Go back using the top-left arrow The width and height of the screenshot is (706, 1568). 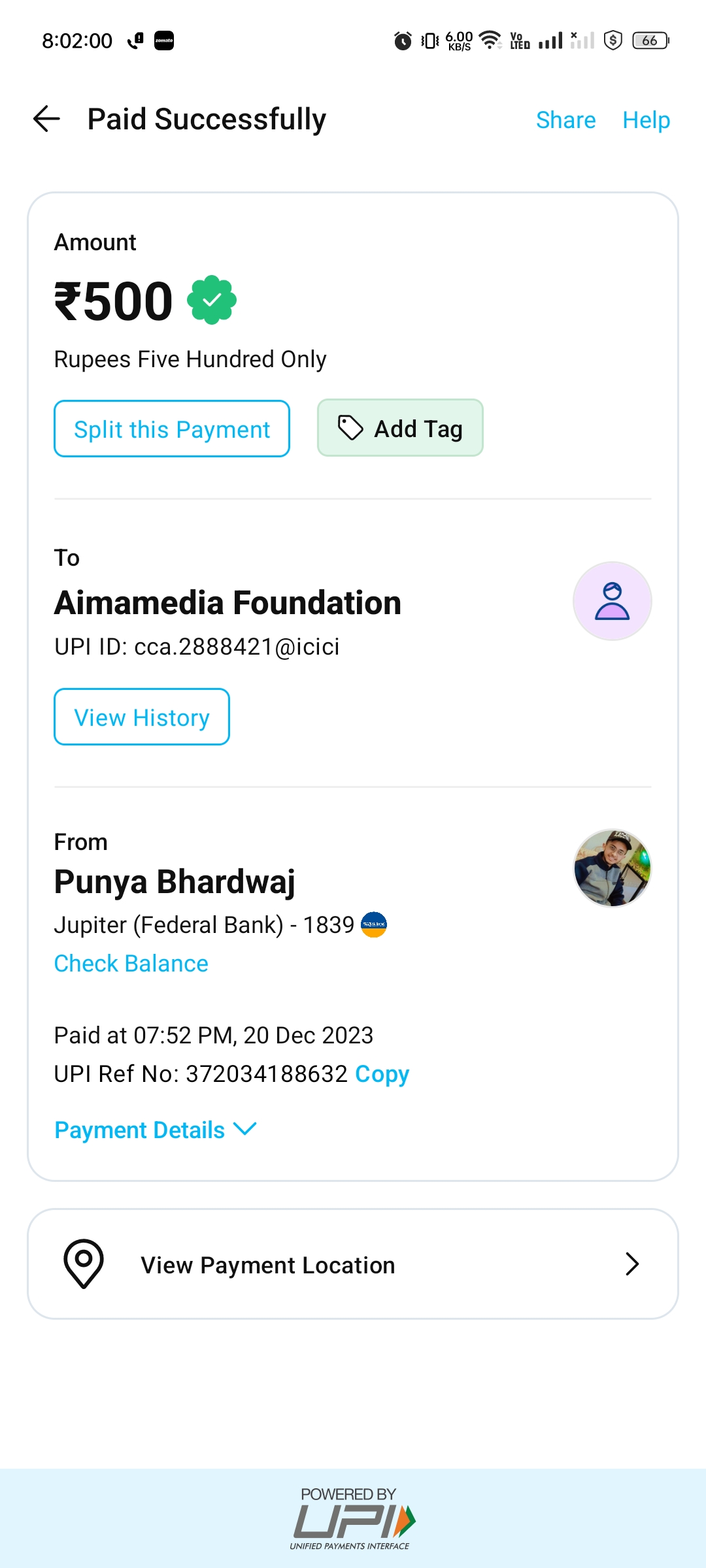[x=46, y=119]
